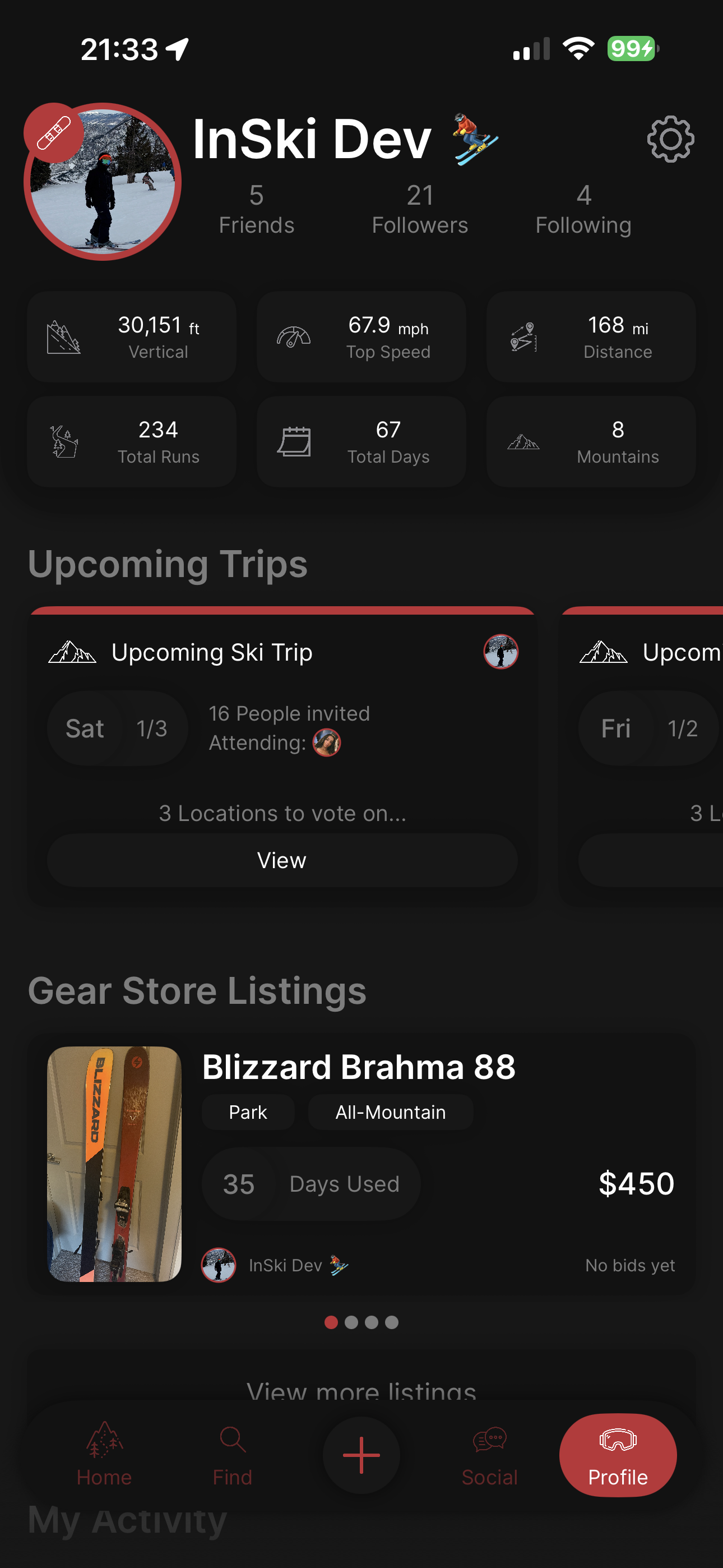Open the settings gear
Viewport: 723px width, 1568px height.
click(x=670, y=138)
